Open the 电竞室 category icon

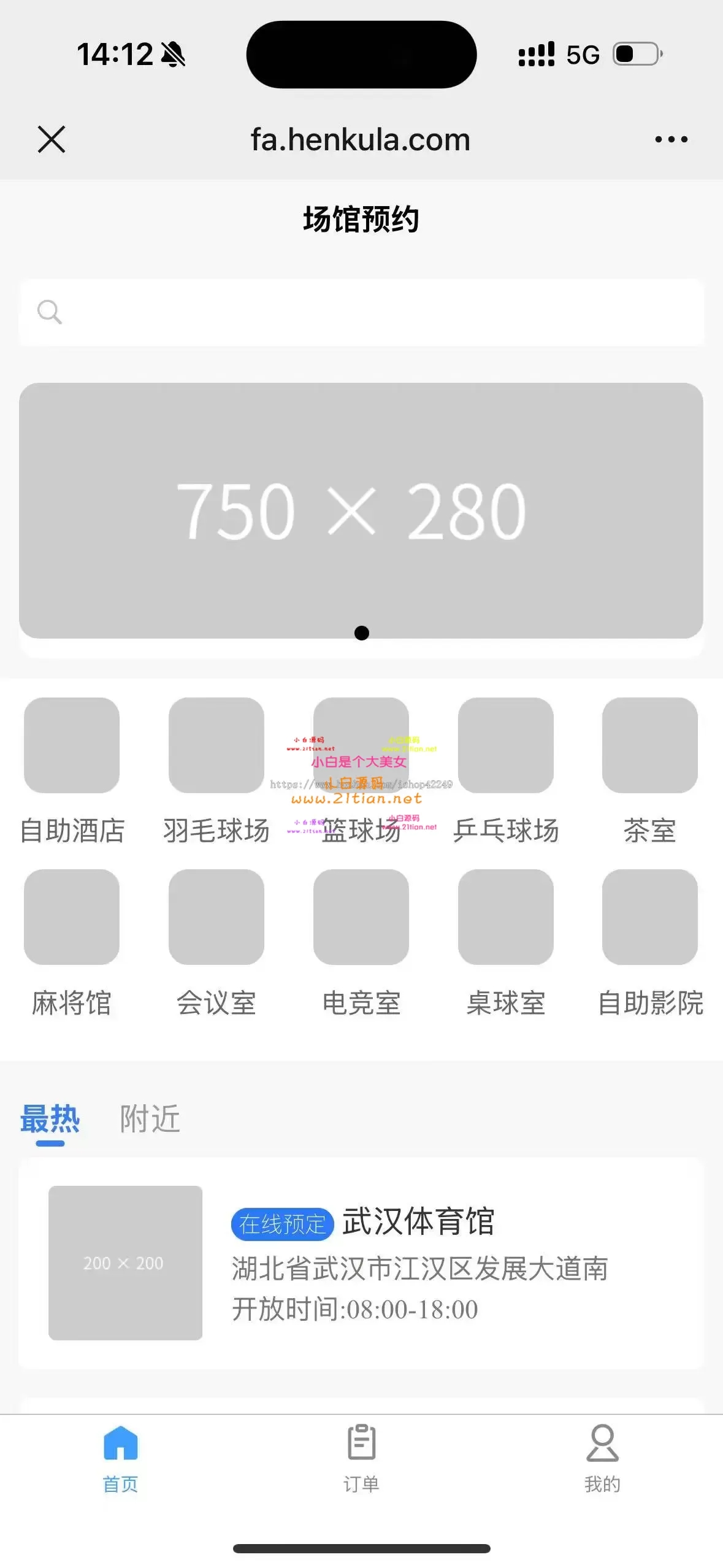point(361,918)
